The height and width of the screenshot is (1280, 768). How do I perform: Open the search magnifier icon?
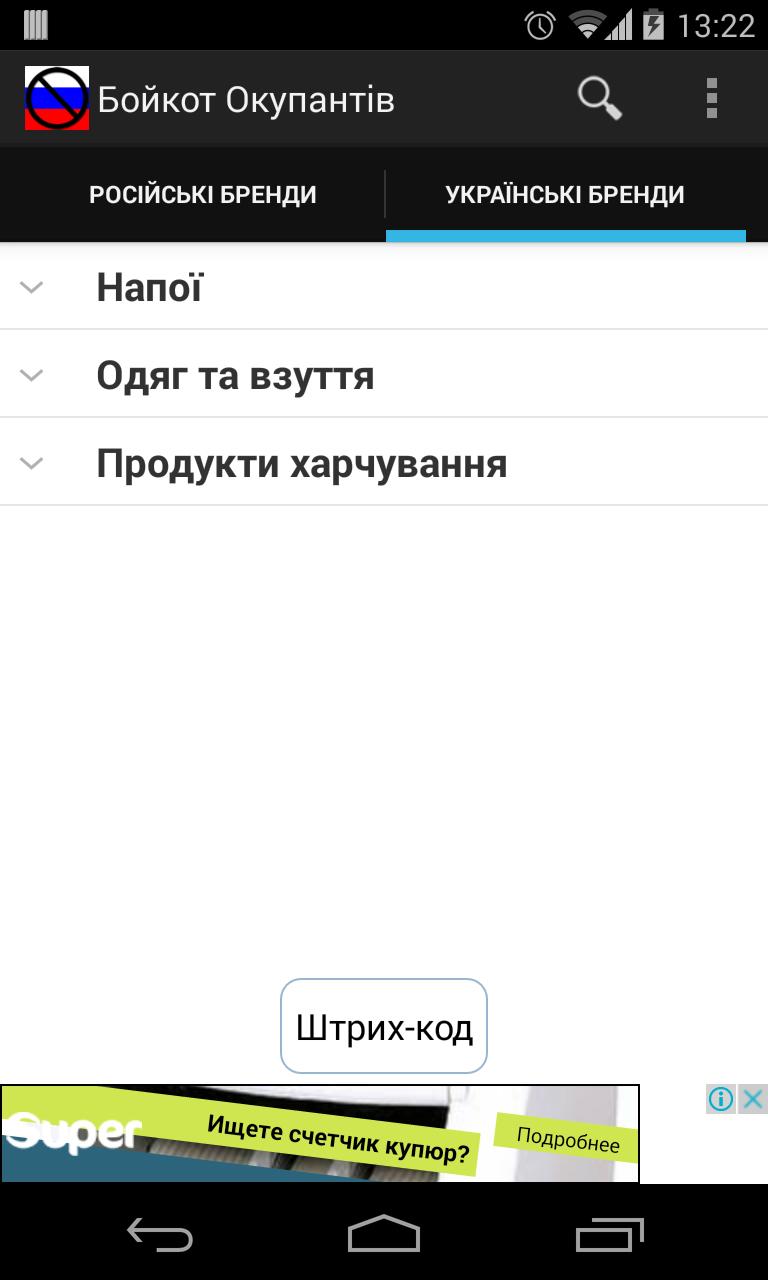pyautogui.click(x=599, y=99)
